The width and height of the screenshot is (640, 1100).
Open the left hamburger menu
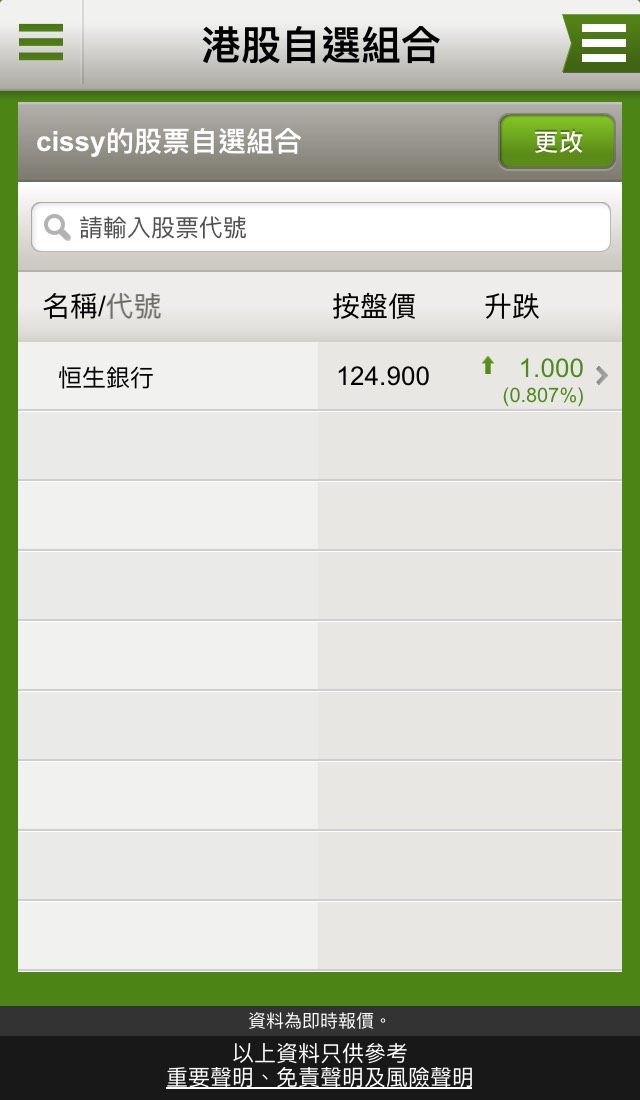pyautogui.click(x=40, y=42)
